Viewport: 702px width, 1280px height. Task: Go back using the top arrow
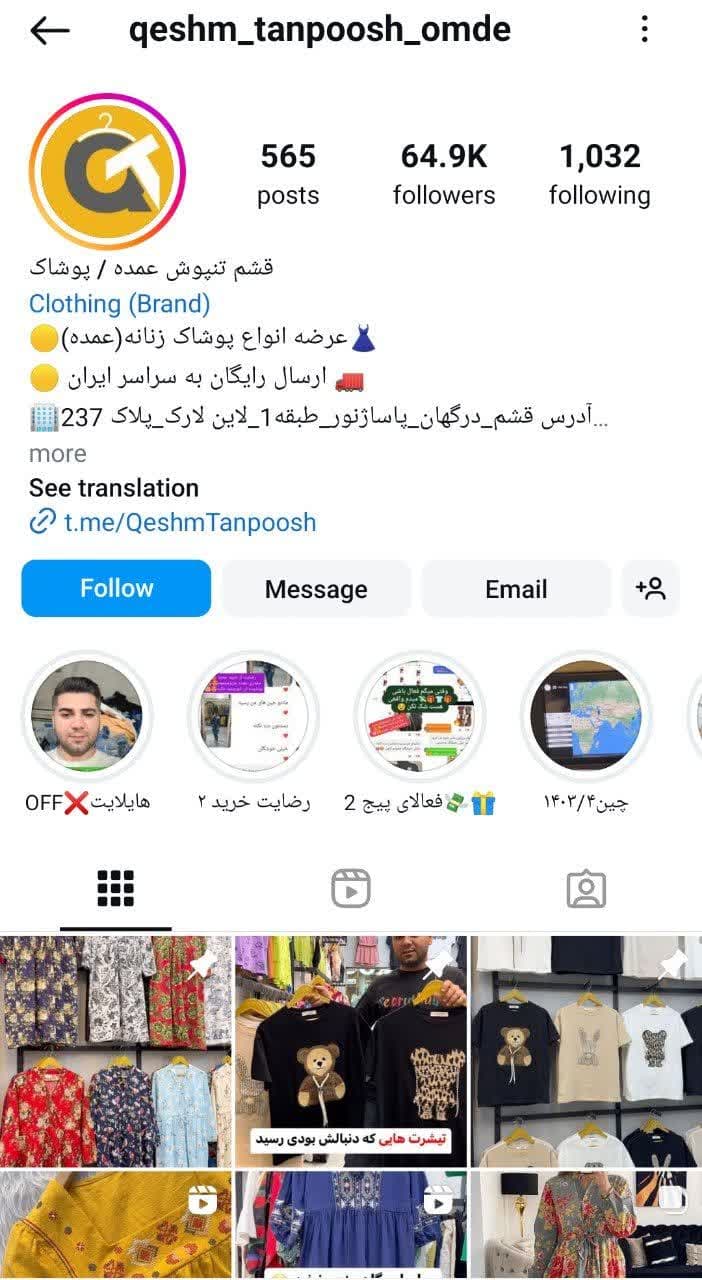point(50,30)
